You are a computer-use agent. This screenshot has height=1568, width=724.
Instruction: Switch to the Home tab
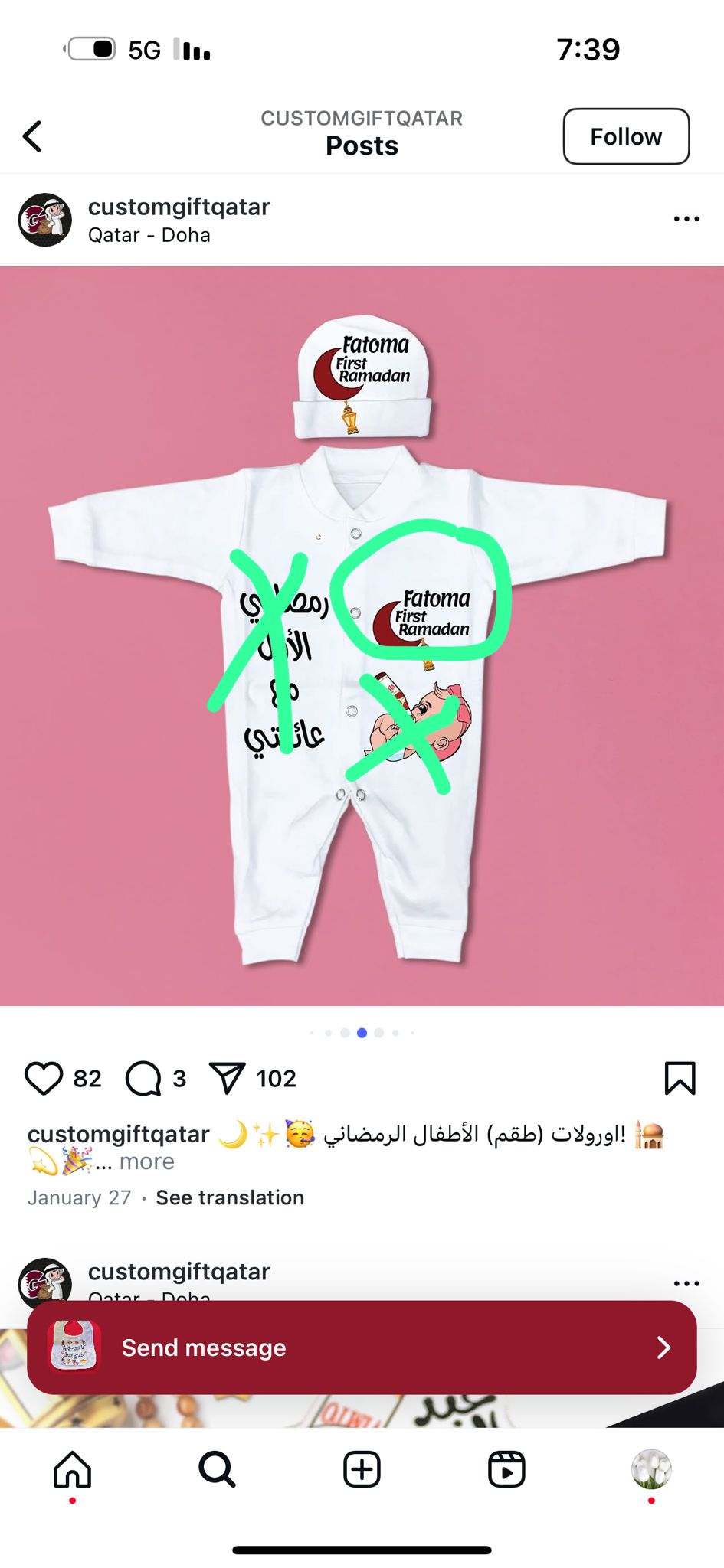(73, 1469)
